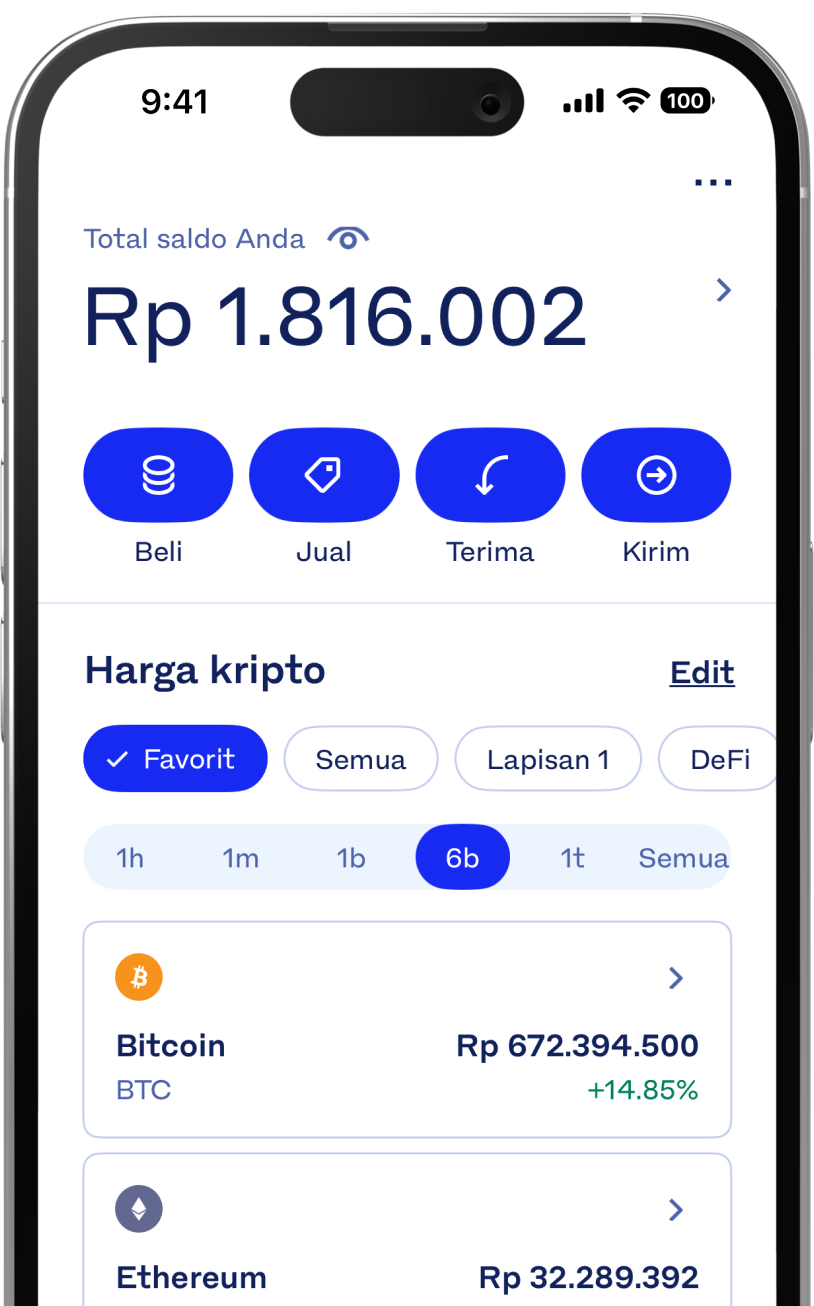Enable the Semua crypto filter
The width and height of the screenshot is (814, 1306).
click(x=360, y=758)
